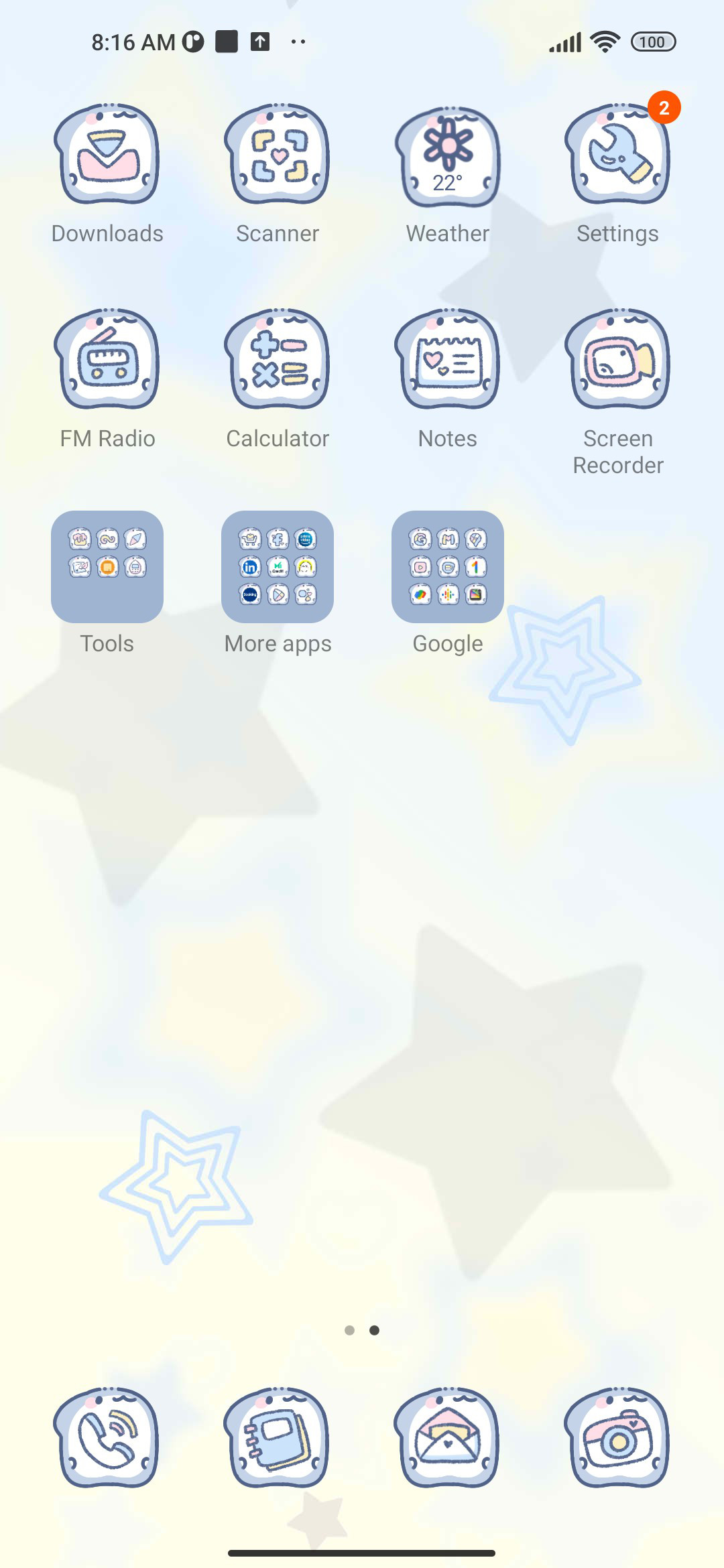The image size is (724, 1568).
Task: Open the Contacts app in the dock
Action: (x=278, y=1437)
